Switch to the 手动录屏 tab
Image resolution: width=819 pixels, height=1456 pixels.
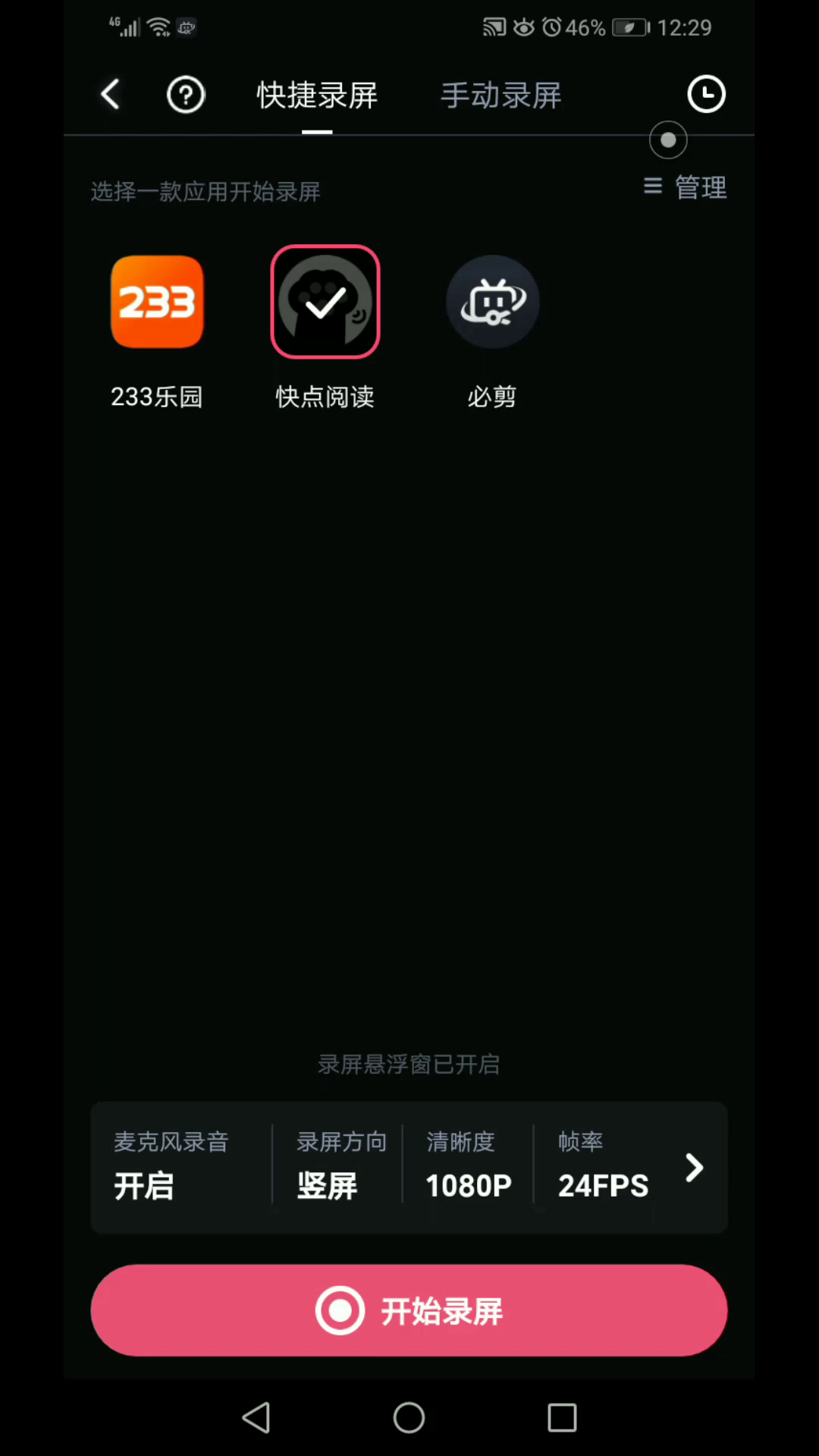500,96
